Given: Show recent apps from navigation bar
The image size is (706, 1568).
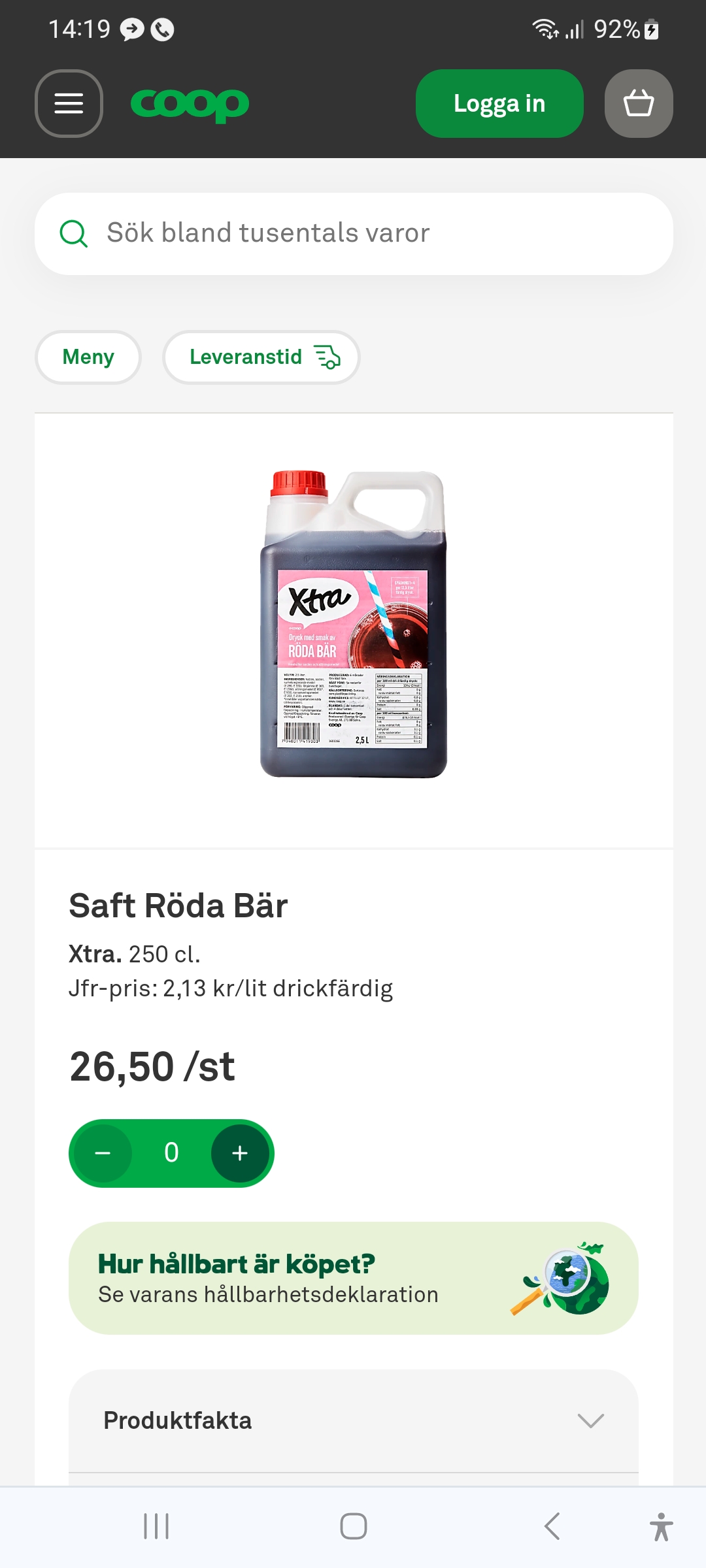Looking at the screenshot, I should 156,1527.
